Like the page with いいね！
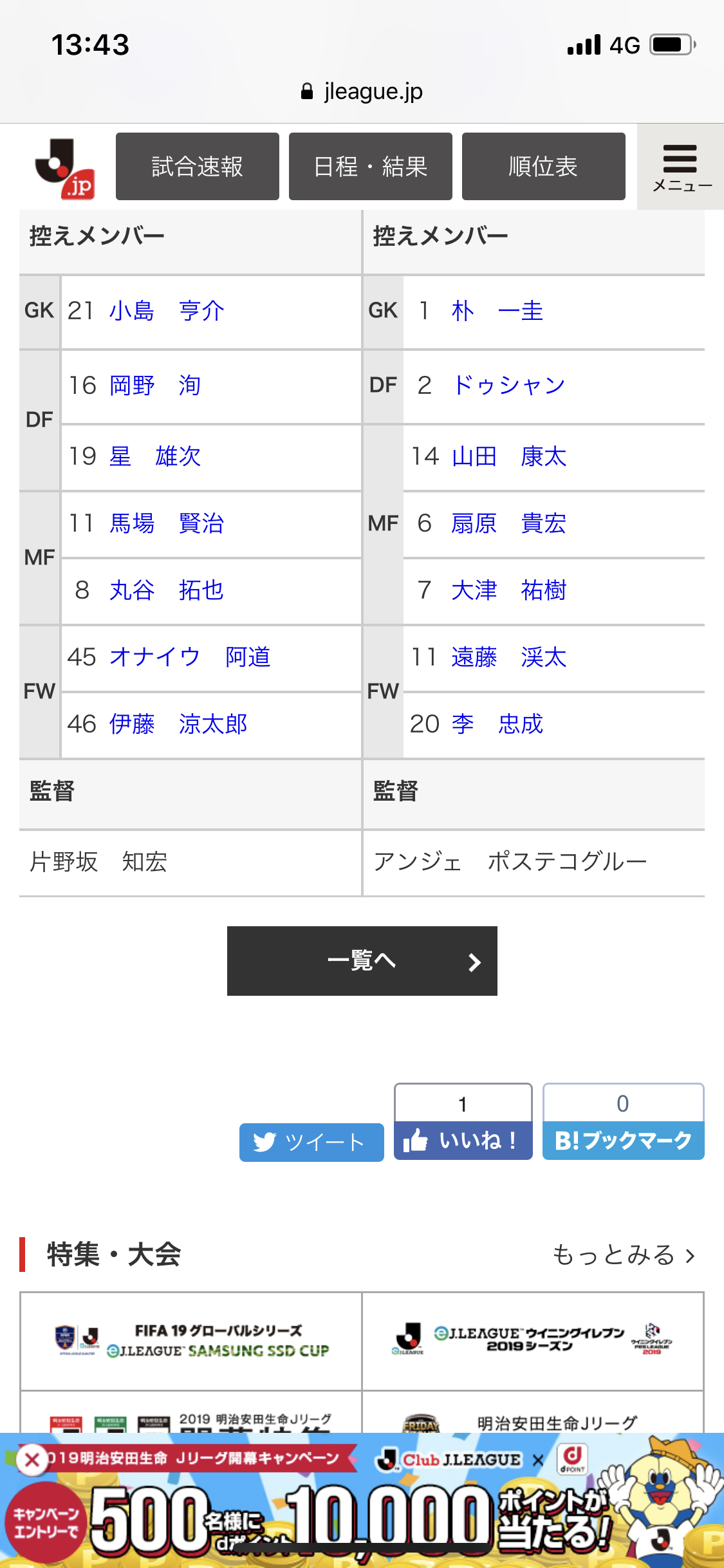The height and width of the screenshot is (1568, 724). point(463,1141)
